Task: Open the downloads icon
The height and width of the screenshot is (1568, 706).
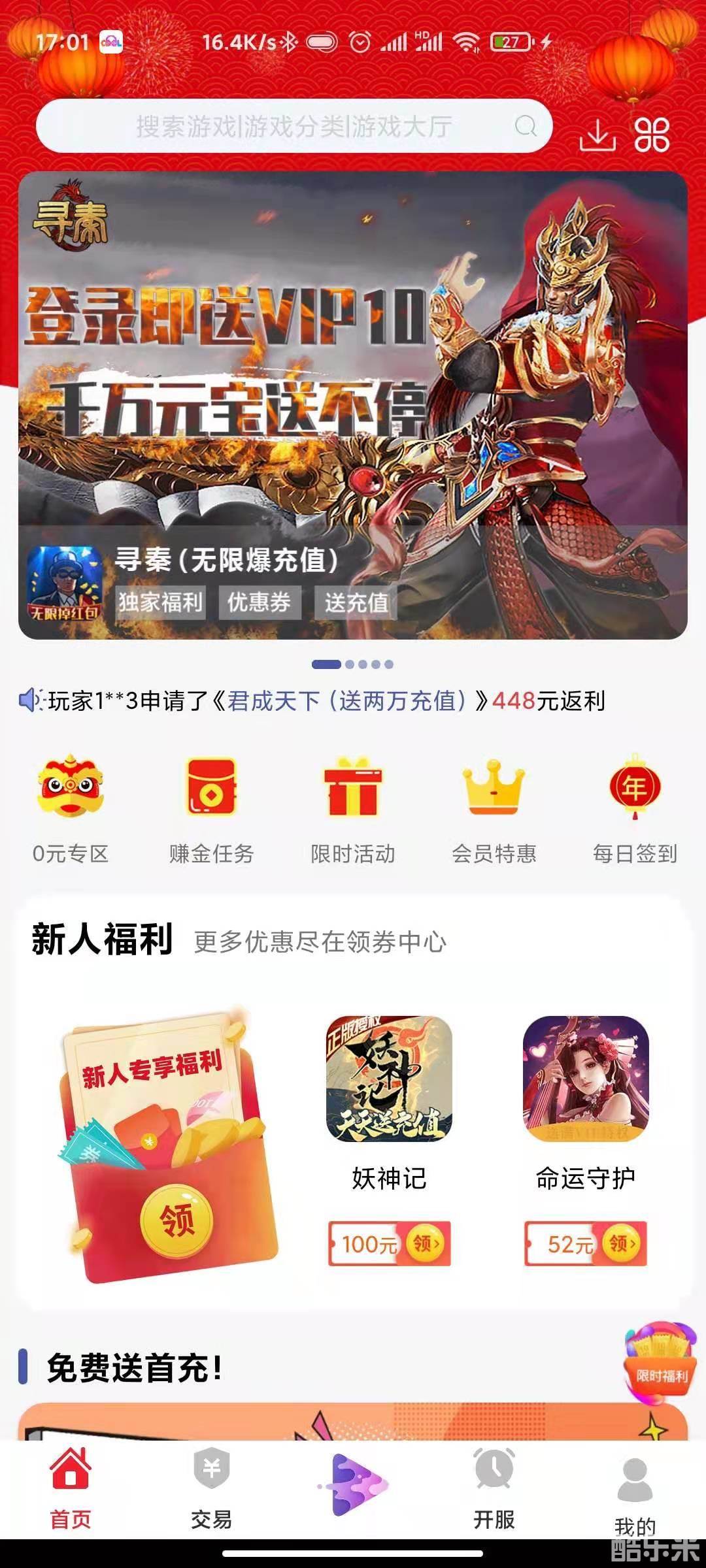Action: click(597, 135)
